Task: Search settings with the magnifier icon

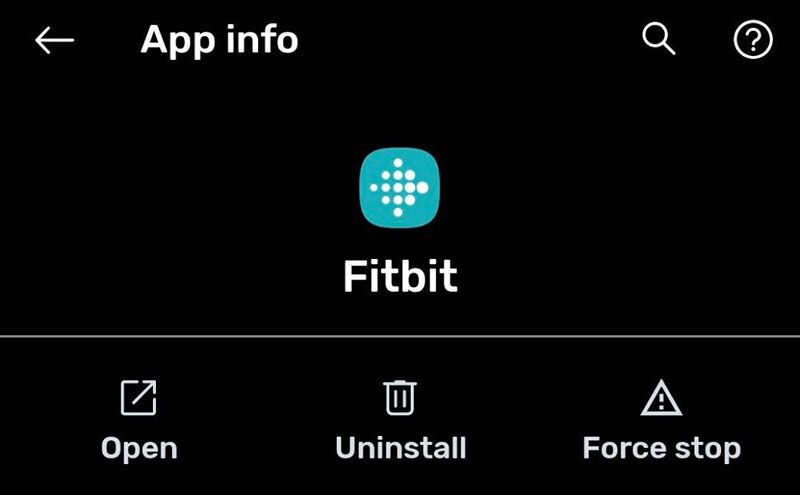Action: (x=658, y=40)
